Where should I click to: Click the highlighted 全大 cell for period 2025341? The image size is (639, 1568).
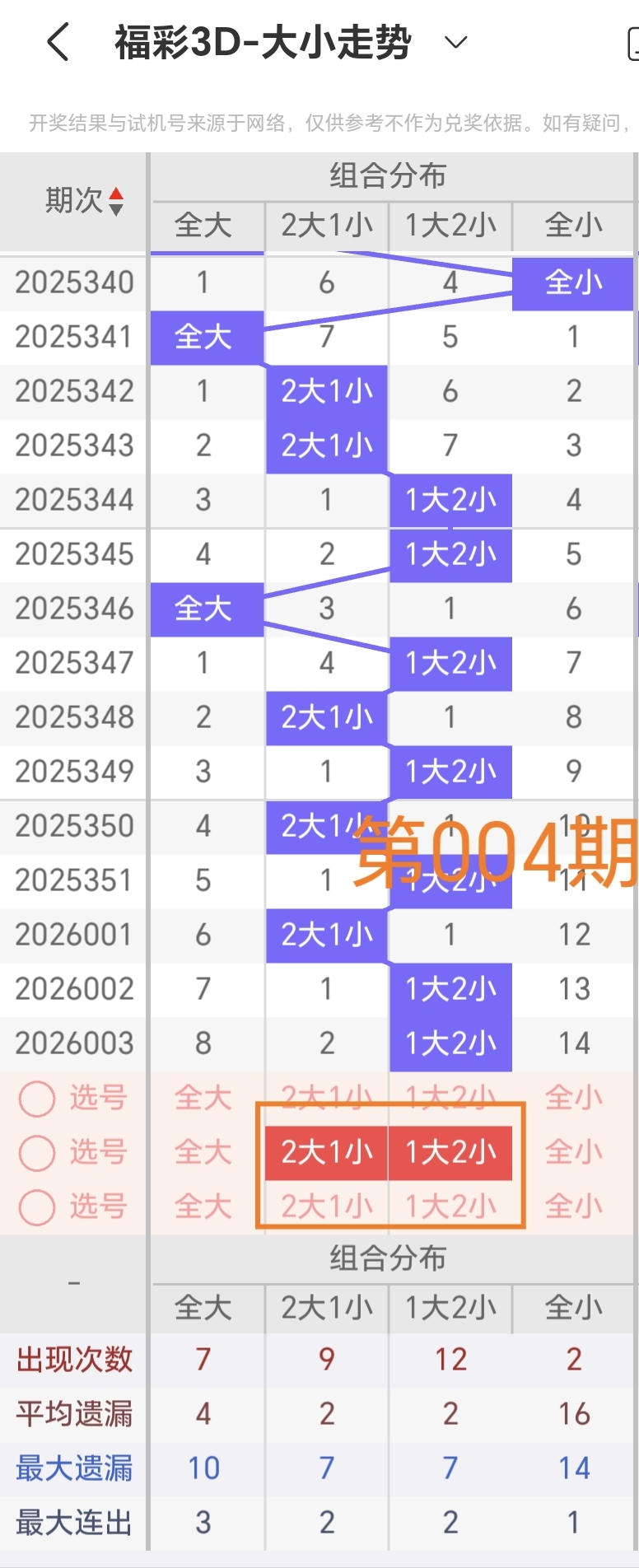206,337
